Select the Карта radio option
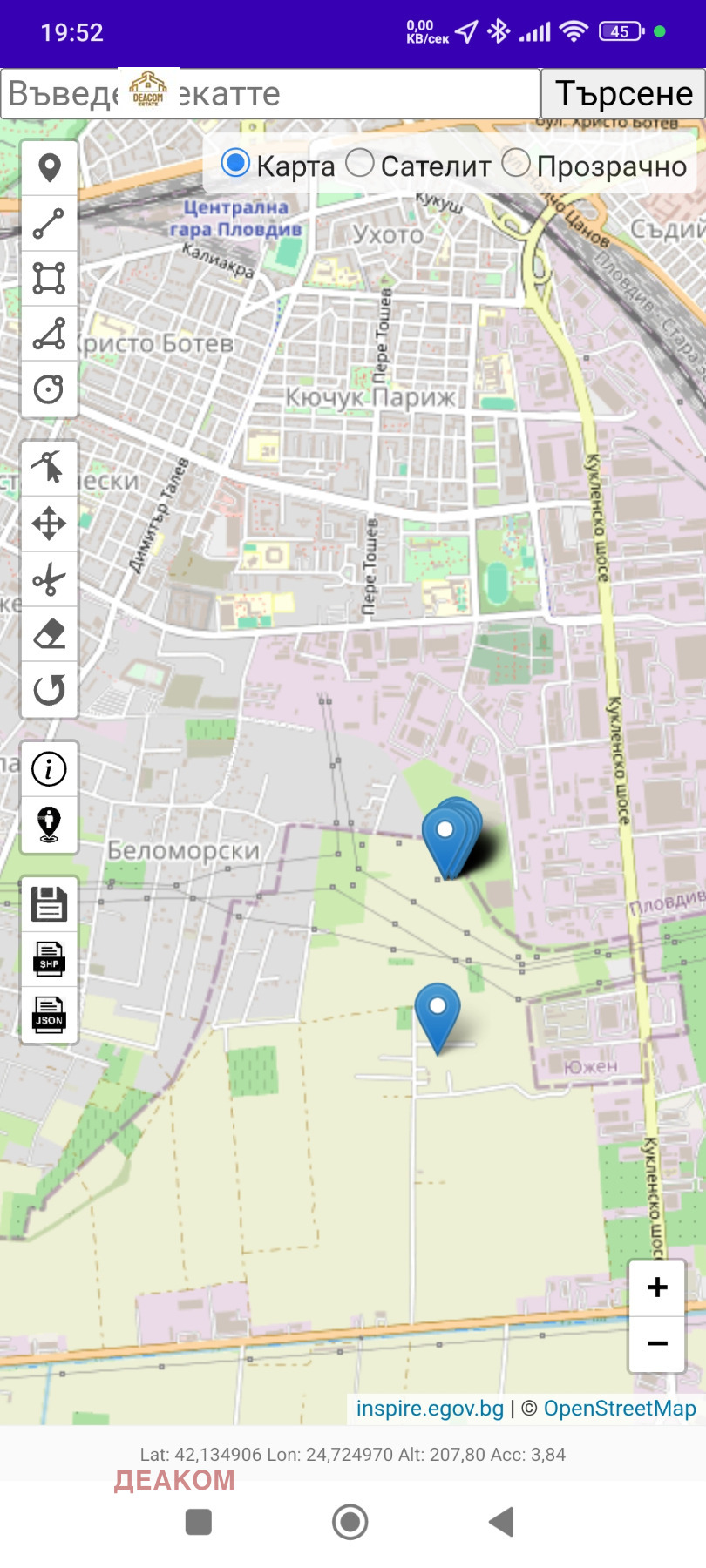The height and width of the screenshot is (1568, 706). (x=235, y=164)
